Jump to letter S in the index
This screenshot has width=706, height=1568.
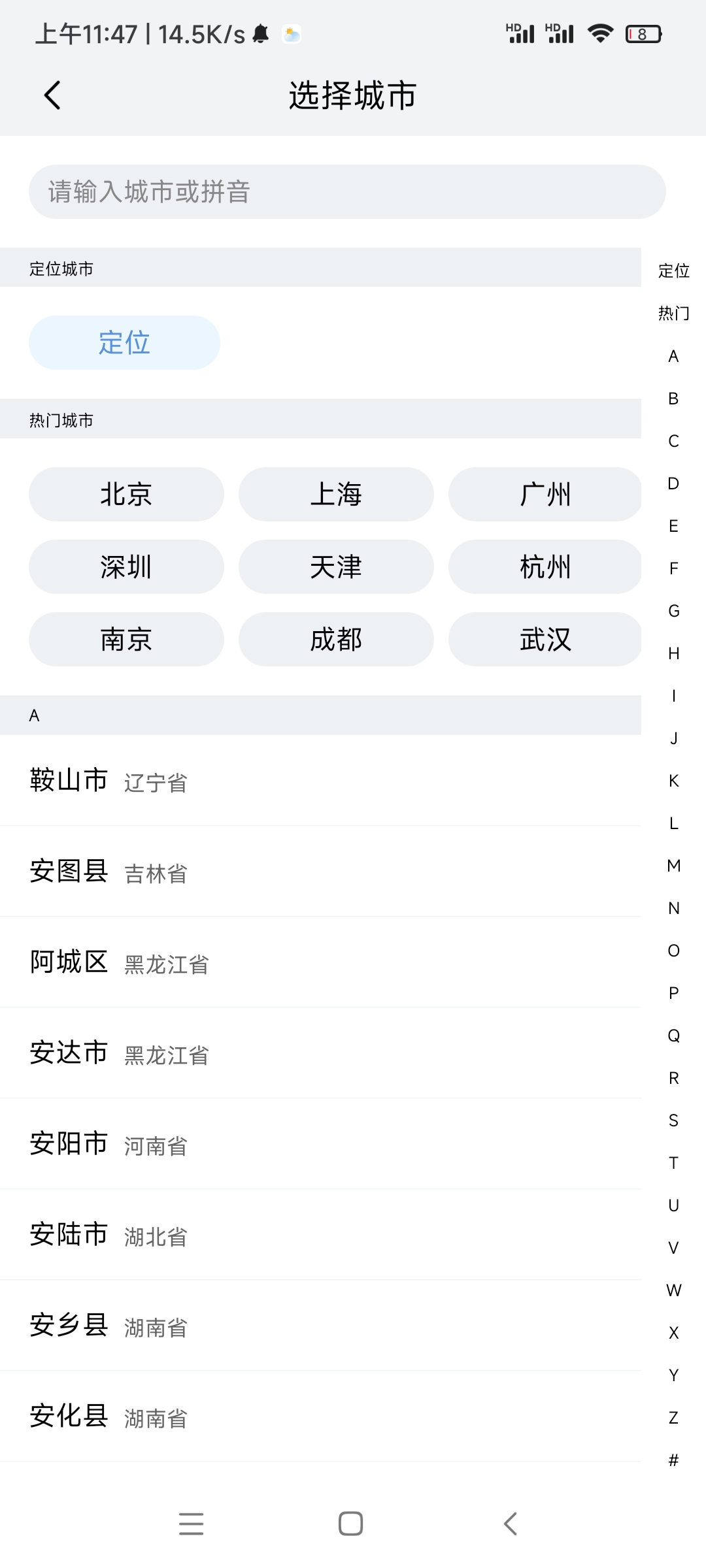673,1120
